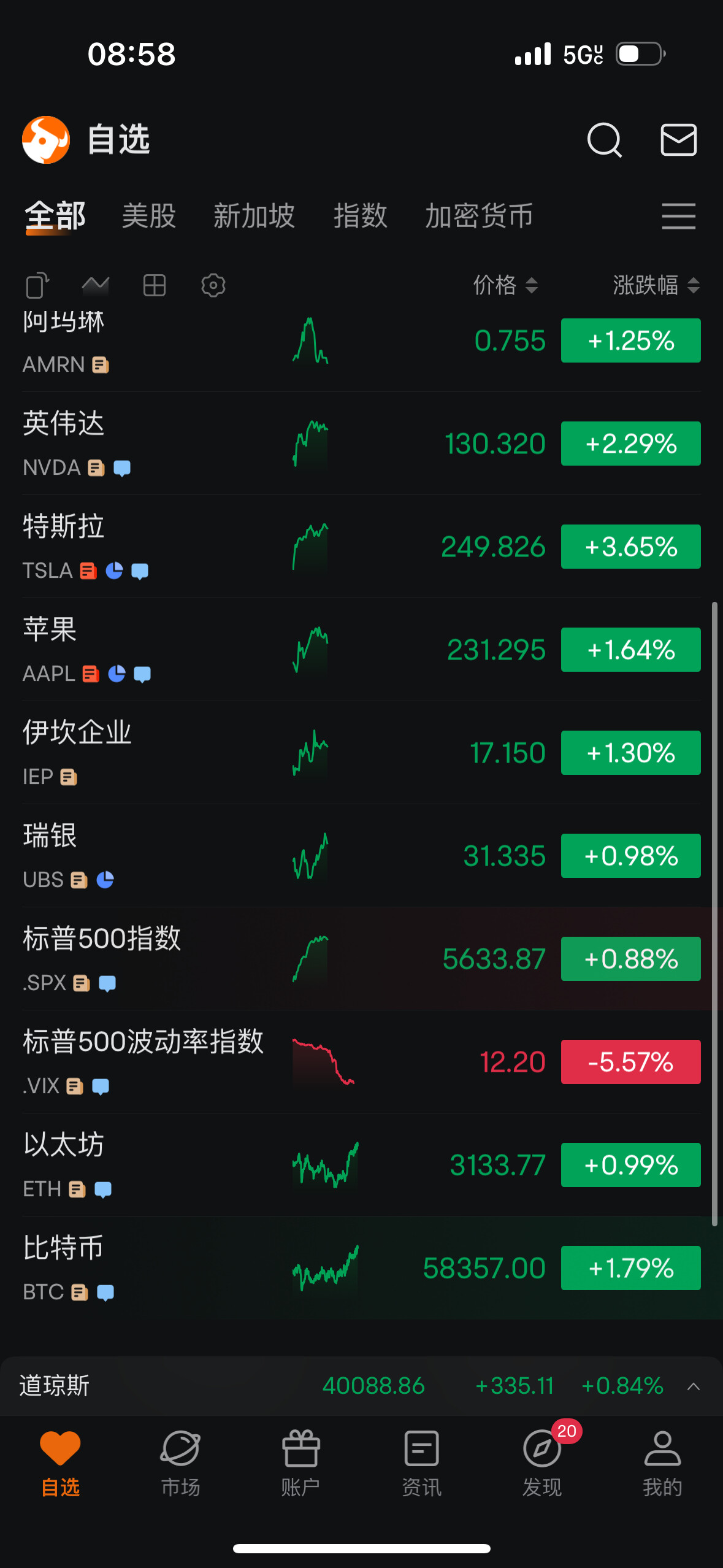Sort the list by 价格
The image size is (723, 1568).
pos(505,285)
